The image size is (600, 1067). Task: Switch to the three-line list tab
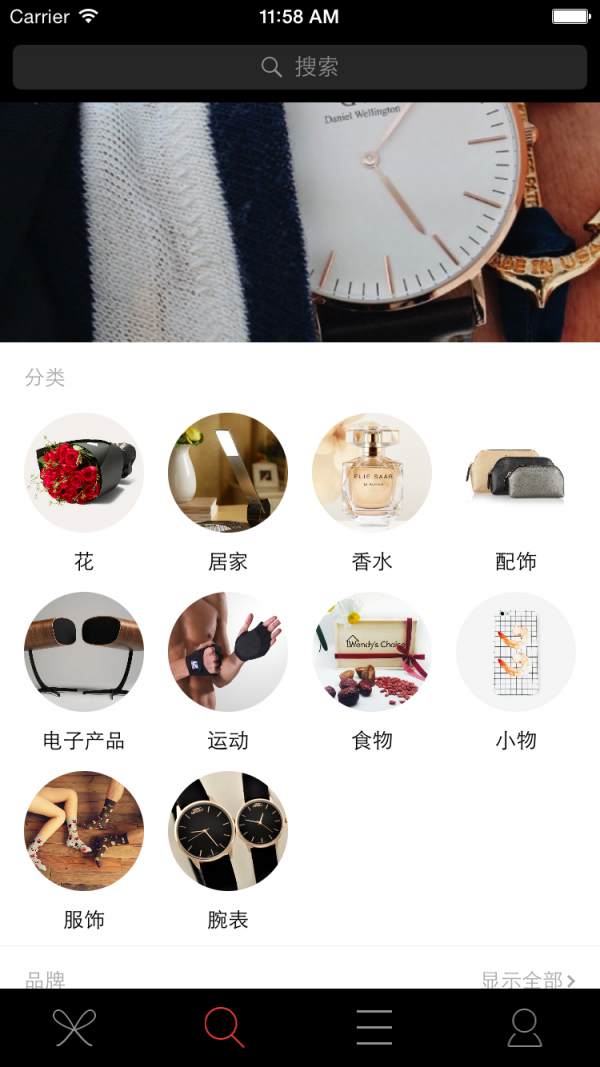(374, 1027)
